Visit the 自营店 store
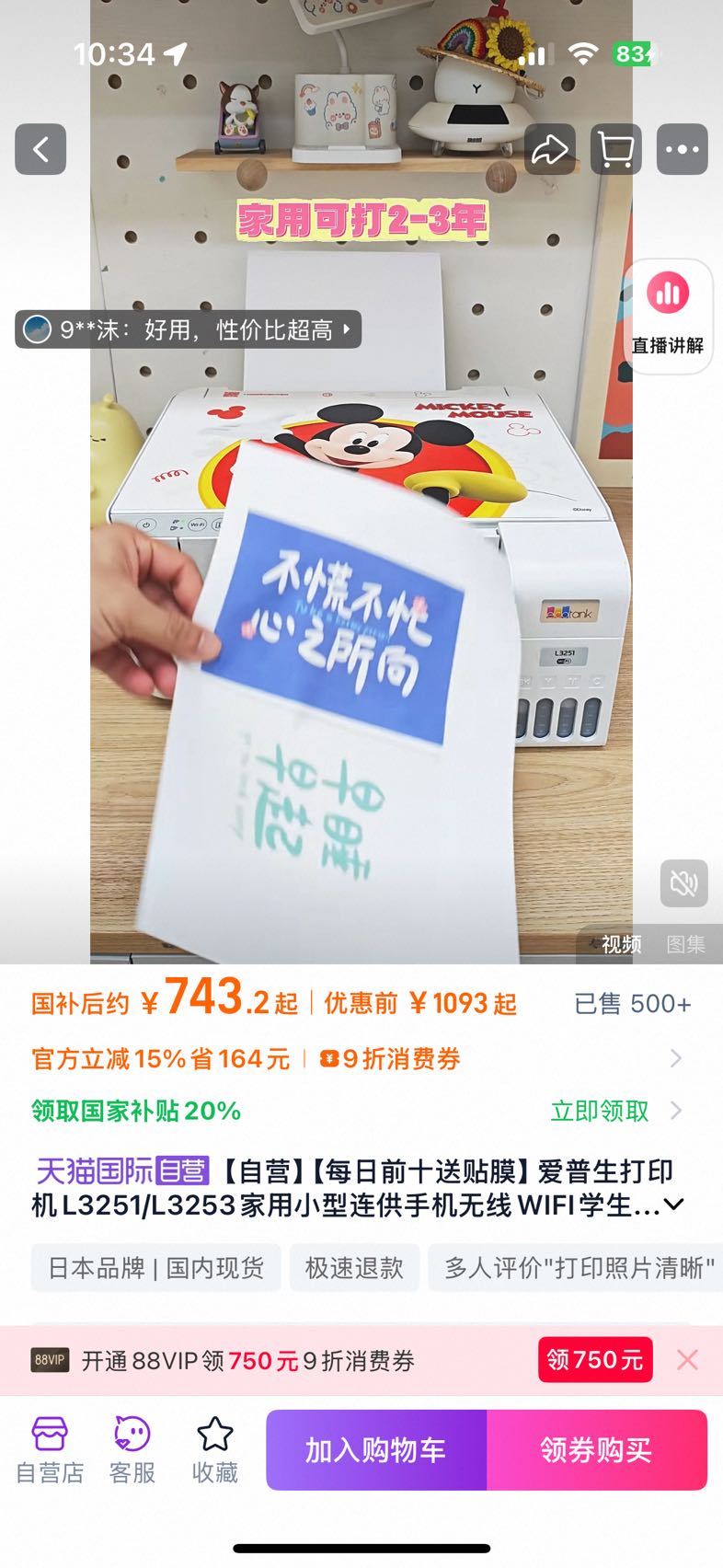The image size is (723, 1568). pos(50,1450)
